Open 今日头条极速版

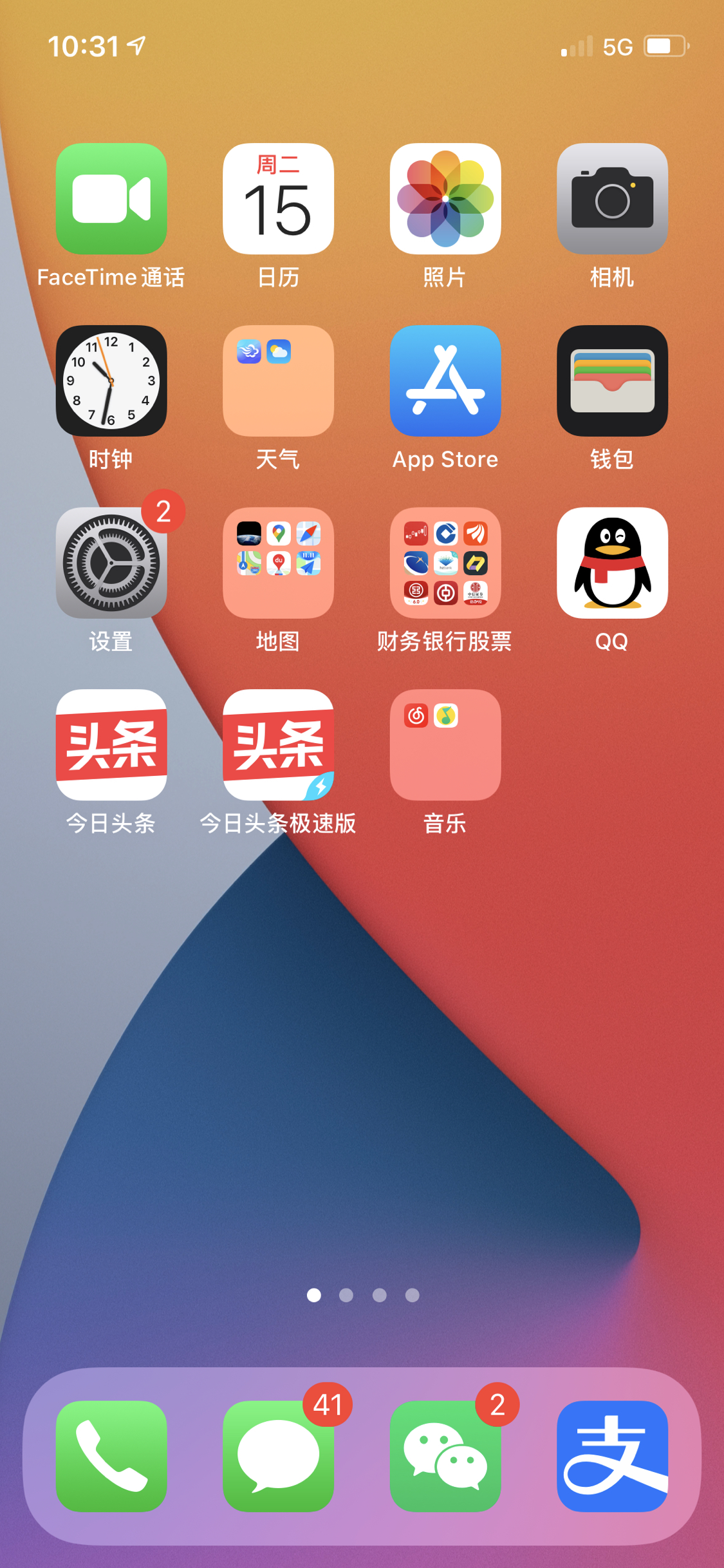tap(278, 746)
